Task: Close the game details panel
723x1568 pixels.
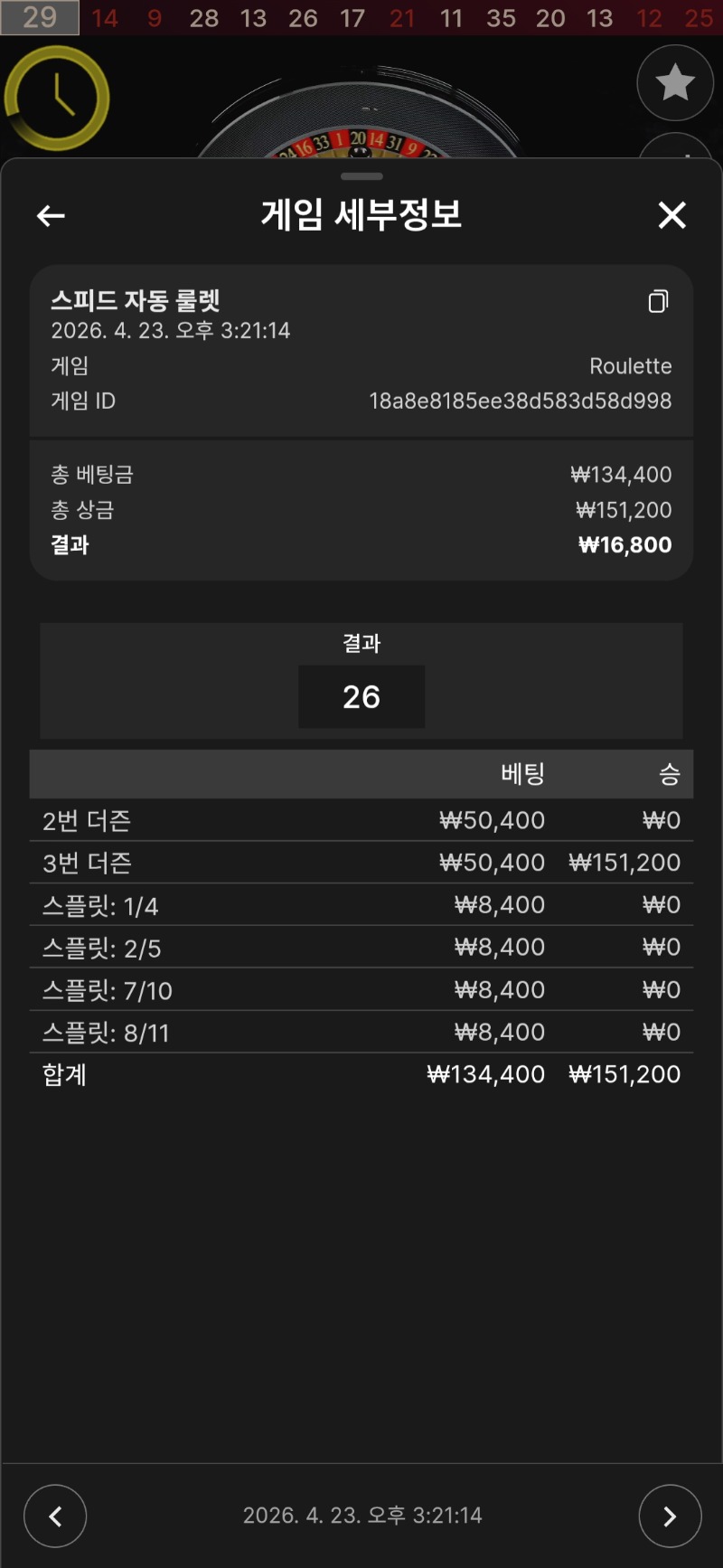Action: click(x=671, y=215)
